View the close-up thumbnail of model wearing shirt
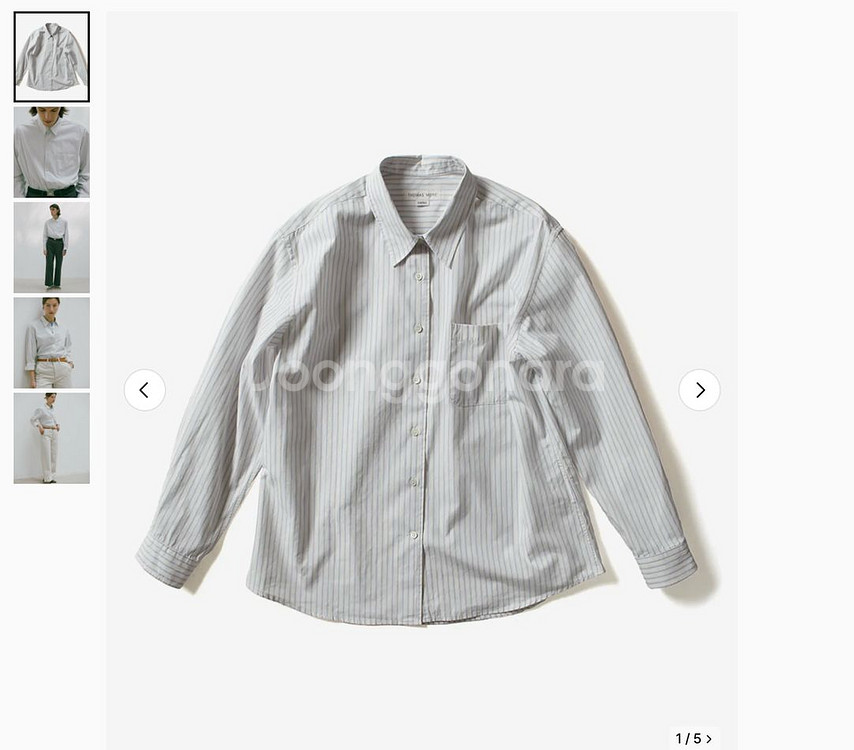This screenshot has width=854, height=750. coord(51,152)
